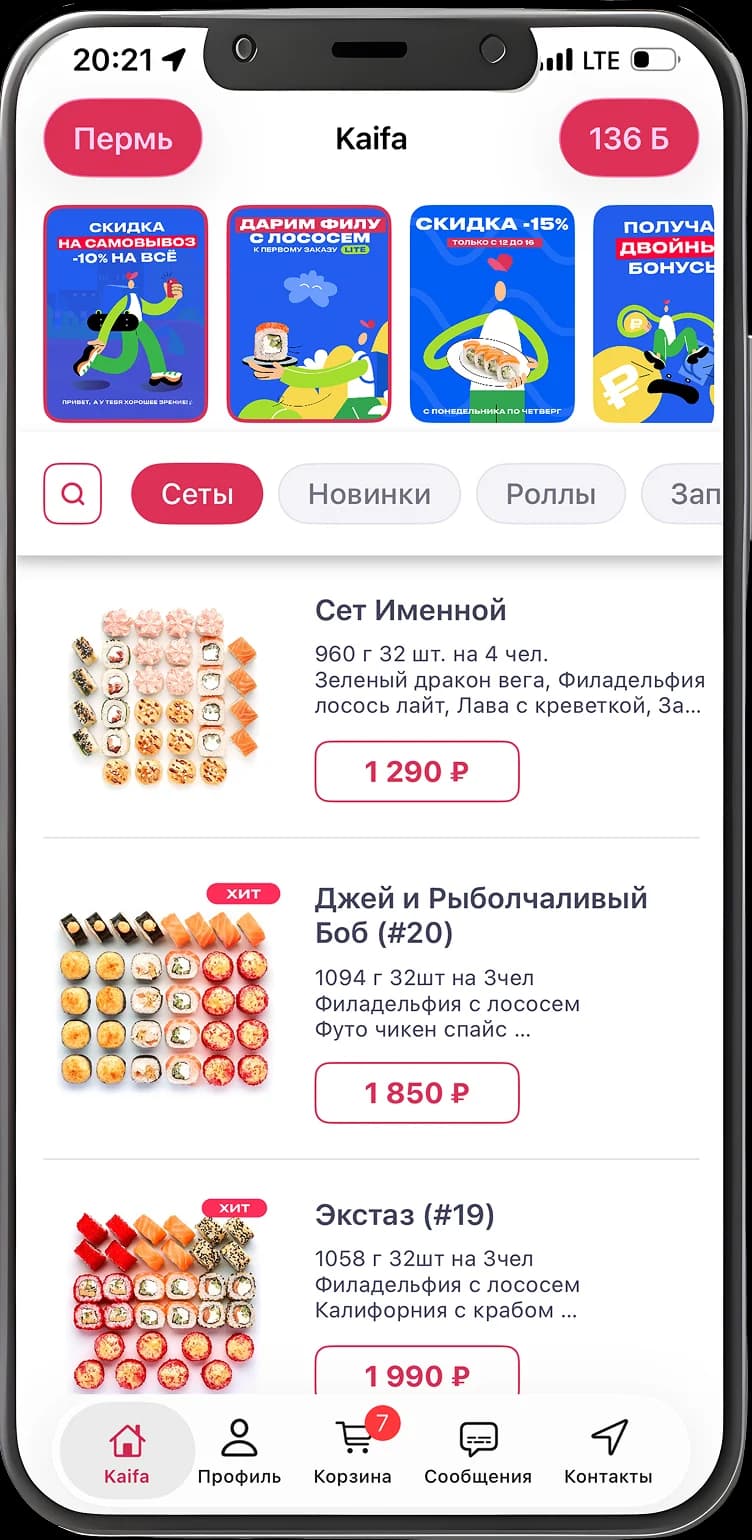The height and width of the screenshot is (1540, 752).
Task: Change the city via the Пермь button
Action: [x=123, y=138]
